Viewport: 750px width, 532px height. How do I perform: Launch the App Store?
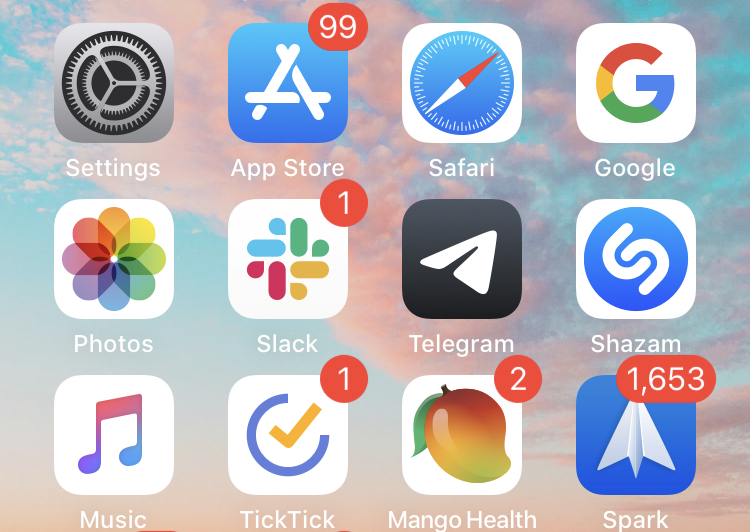pyautogui.click(x=287, y=83)
